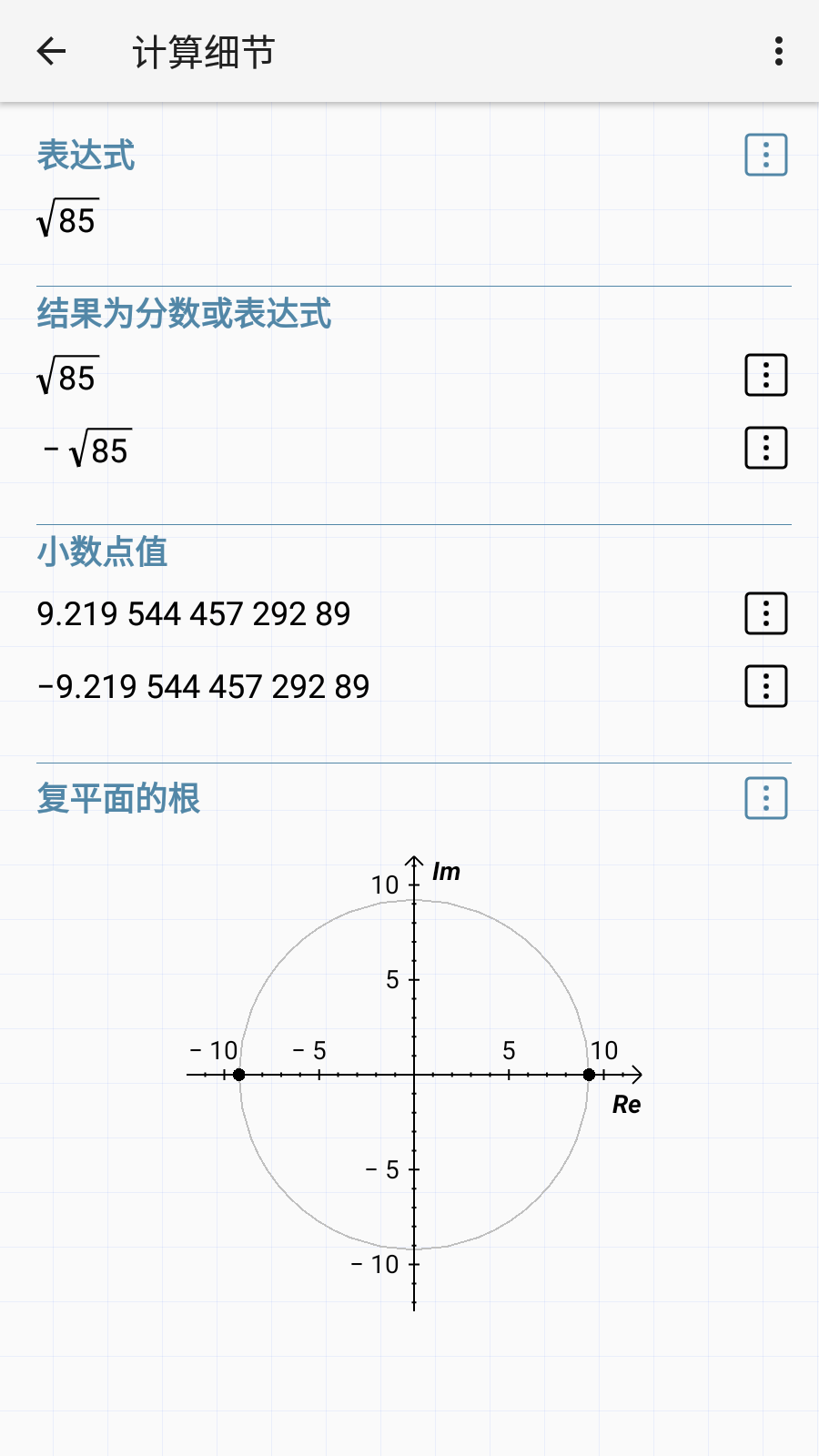This screenshot has width=819, height=1456.
Task: Open menu for negative decimal value
Action: point(764,686)
